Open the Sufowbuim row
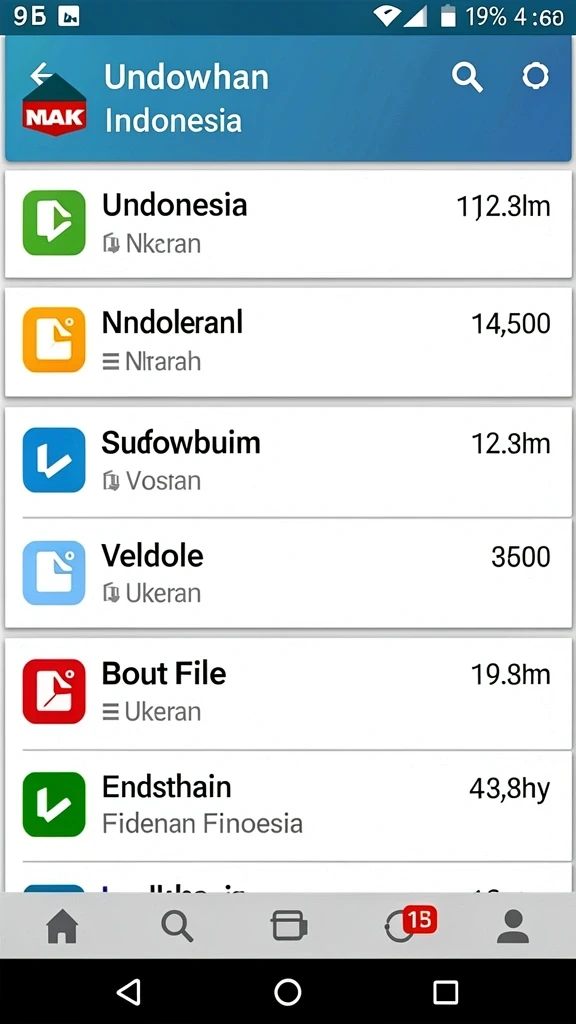This screenshot has width=576, height=1024. pyautogui.click(x=288, y=461)
